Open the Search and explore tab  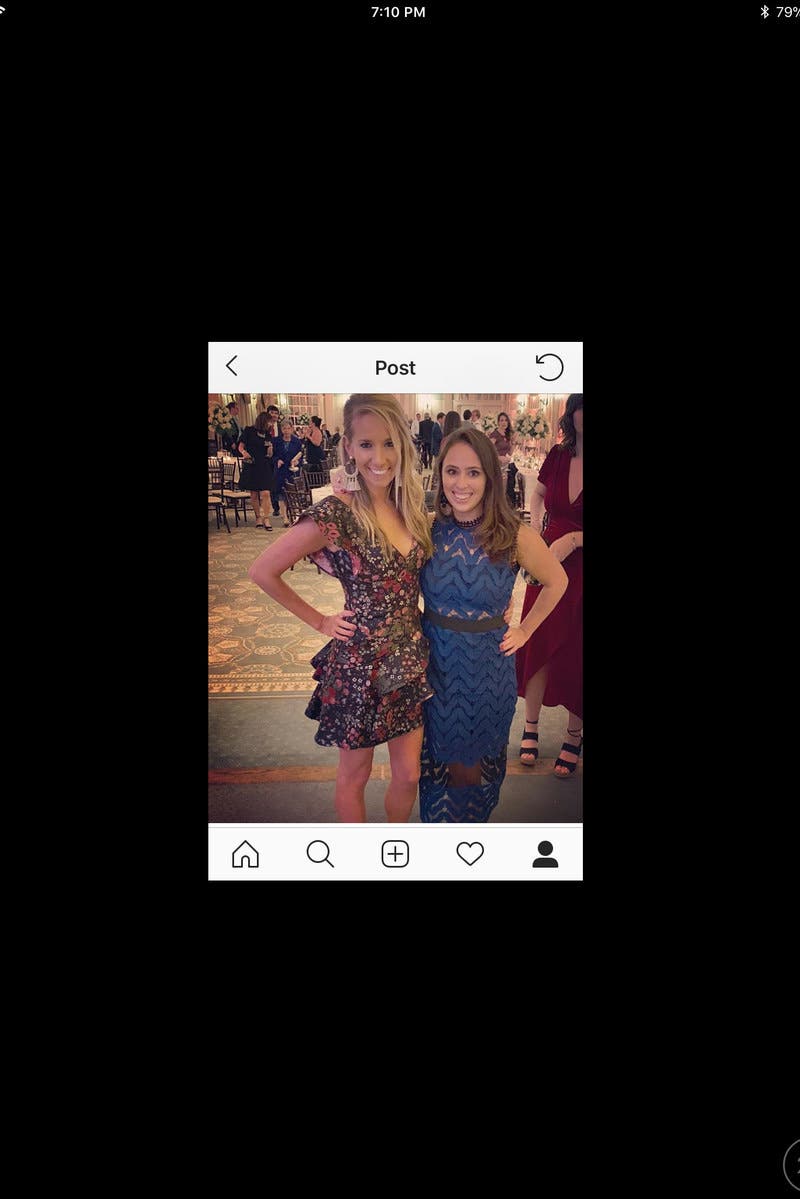(320, 854)
